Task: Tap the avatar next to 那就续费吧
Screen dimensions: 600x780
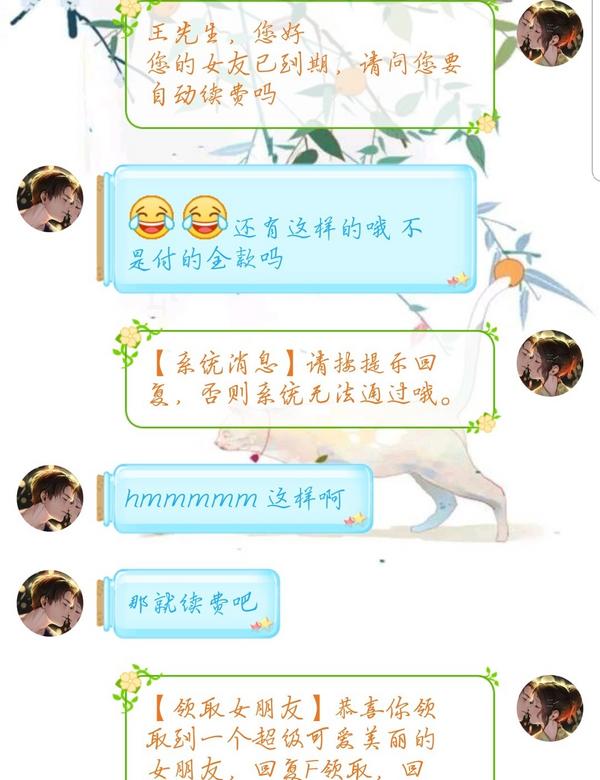Action: coord(50,602)
